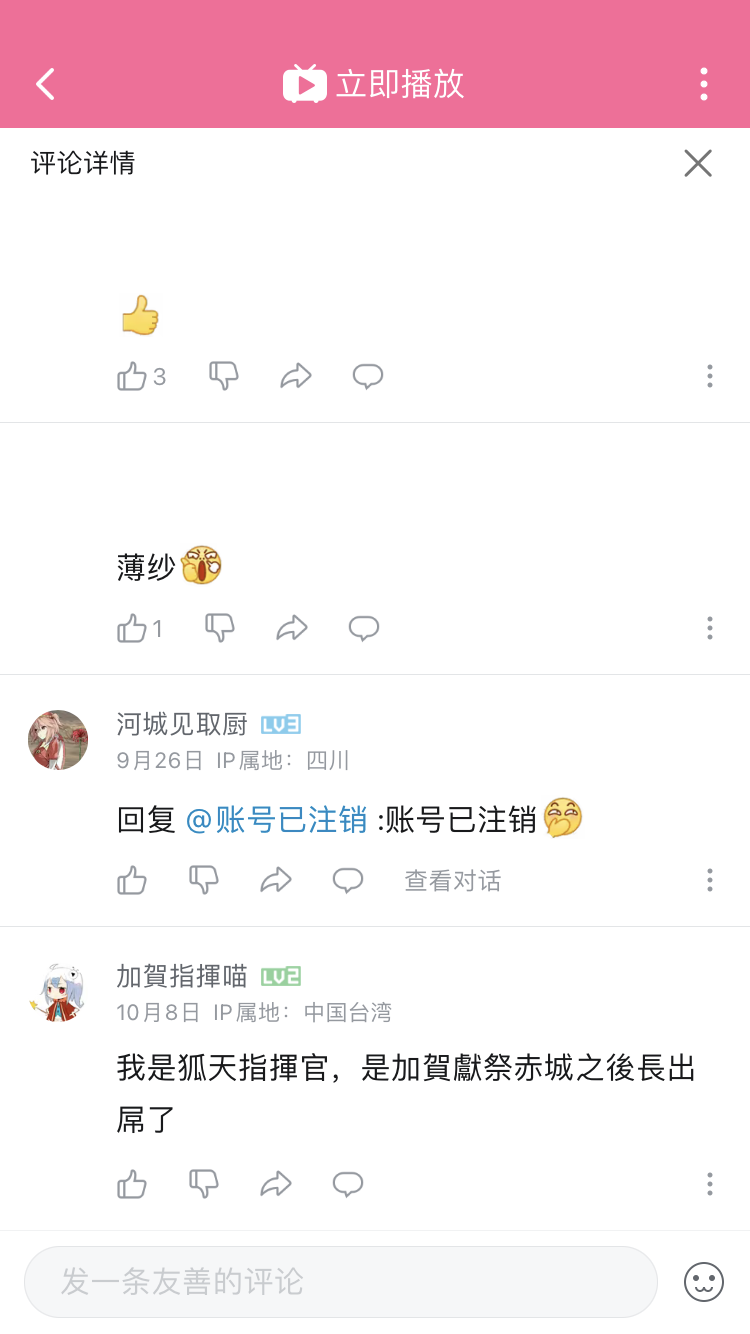Tap 立即播放 to play the video
Viewport: 750px width, 1334px height.
pos(375,84)
